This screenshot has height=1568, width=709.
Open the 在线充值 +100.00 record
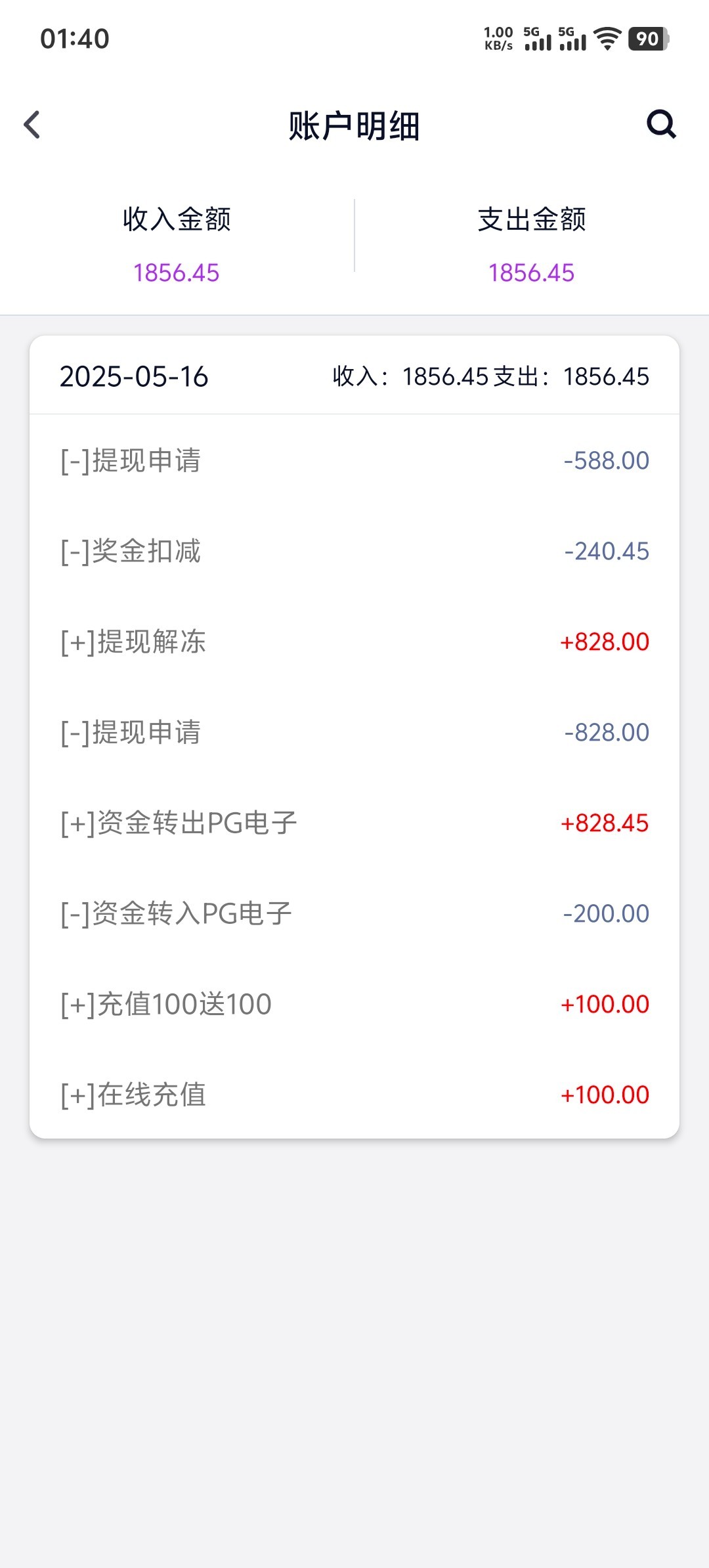point(354,1095)
